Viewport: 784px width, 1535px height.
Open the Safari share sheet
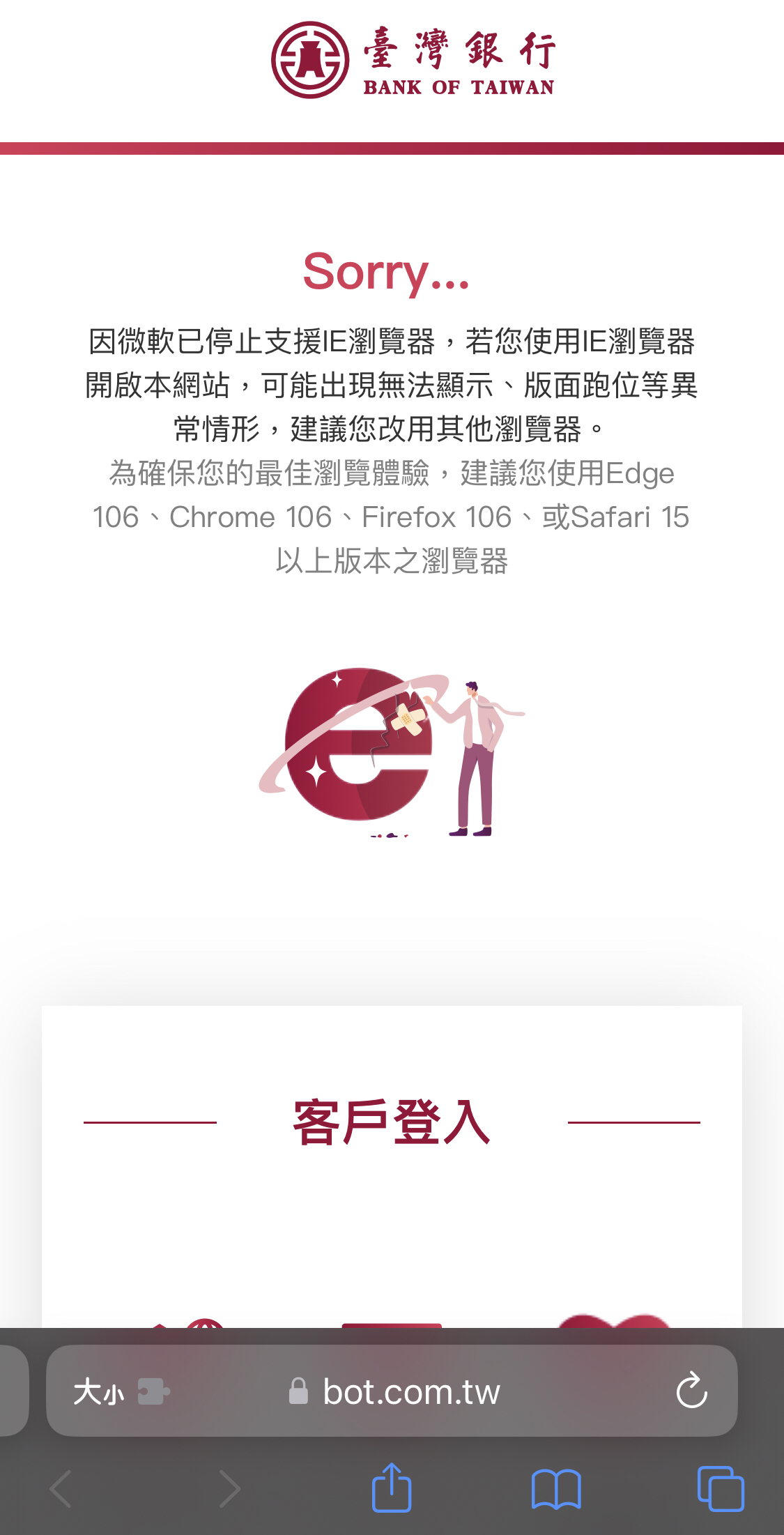392,1488
